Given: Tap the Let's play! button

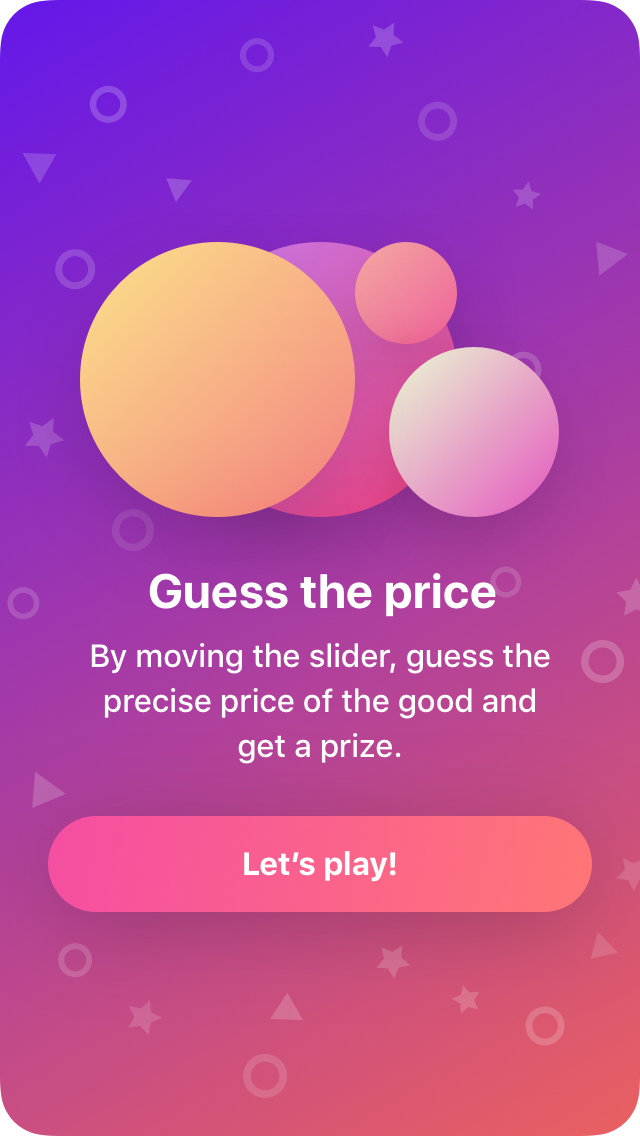Looking at the screenshot, I should click(x=320, y=864).
